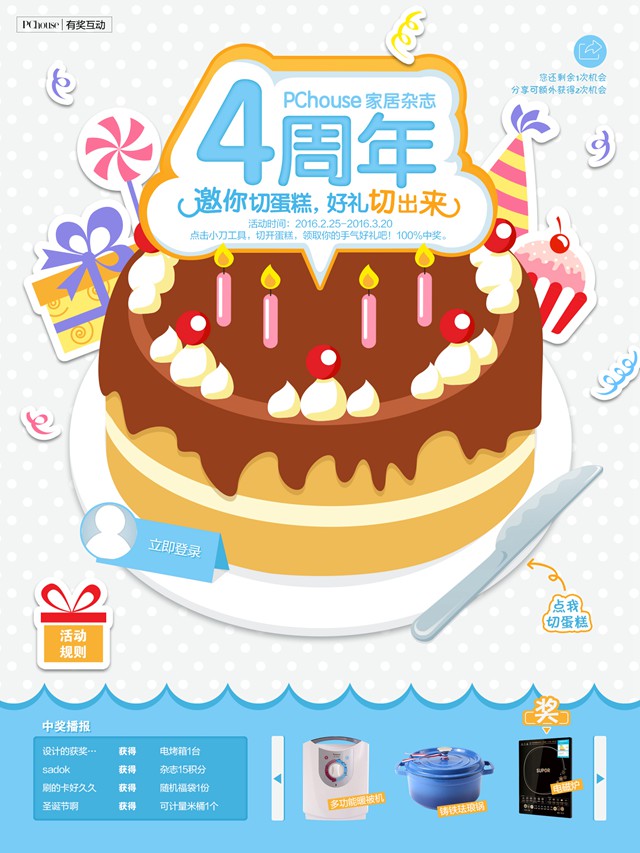Viewport: 640px width, 853px height.
Task: Tap 立即登录 to log in
Action: 175,549
